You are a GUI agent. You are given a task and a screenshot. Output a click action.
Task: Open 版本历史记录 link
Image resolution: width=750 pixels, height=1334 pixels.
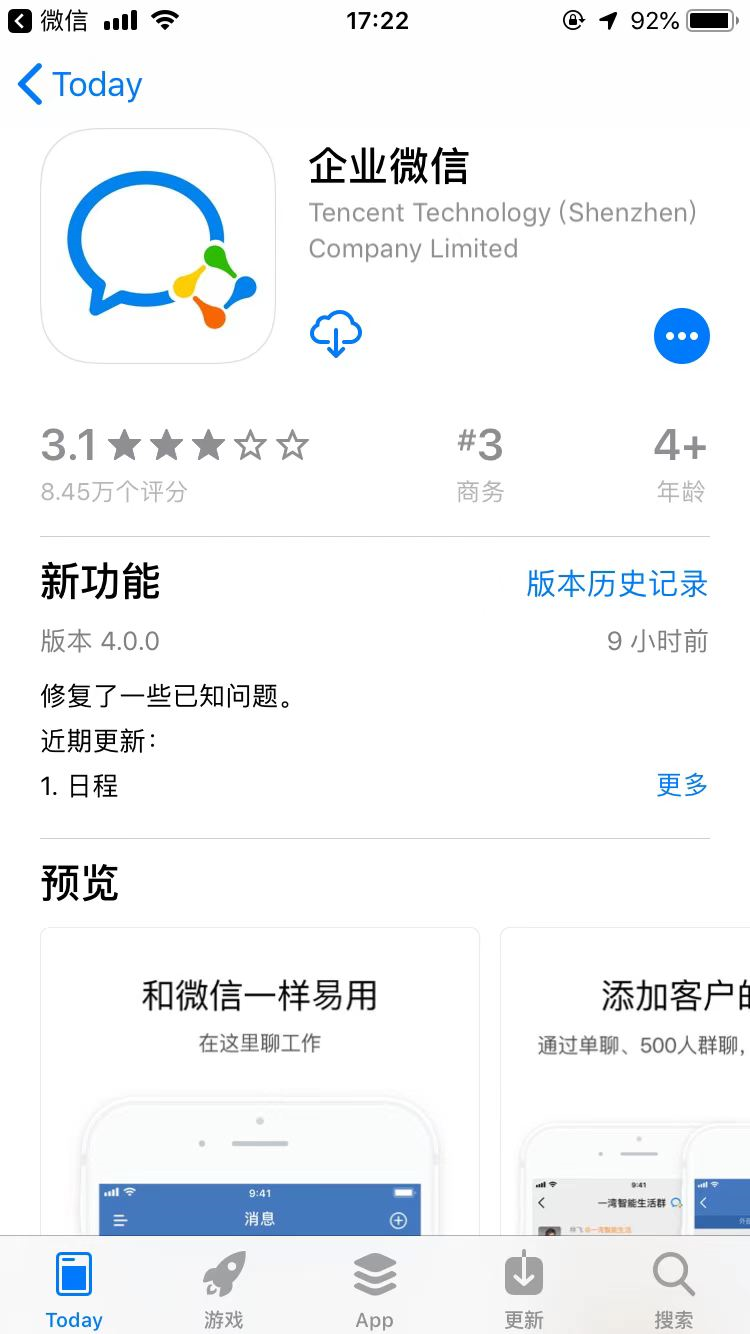point(617,583)
